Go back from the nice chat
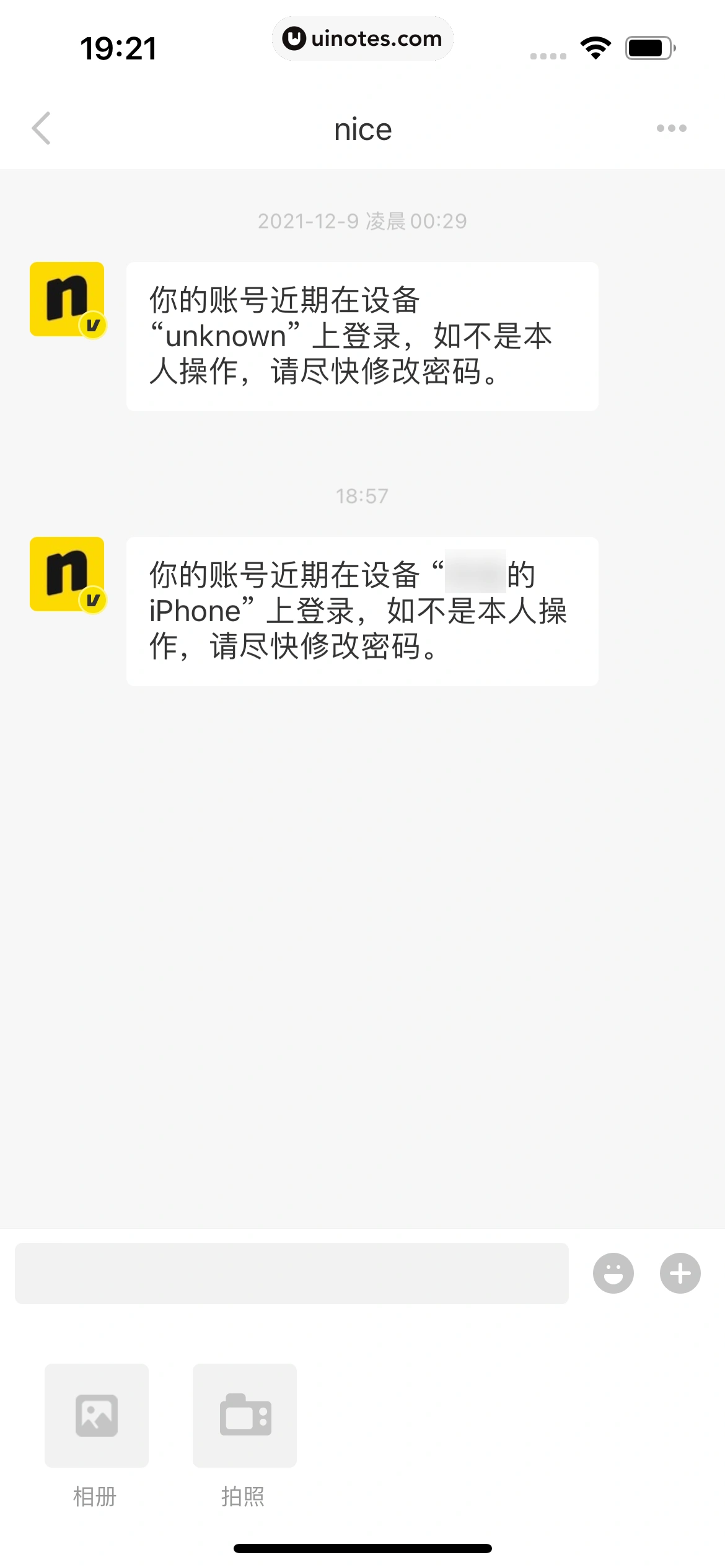The image size is (725, 1568). coord(41,128)
